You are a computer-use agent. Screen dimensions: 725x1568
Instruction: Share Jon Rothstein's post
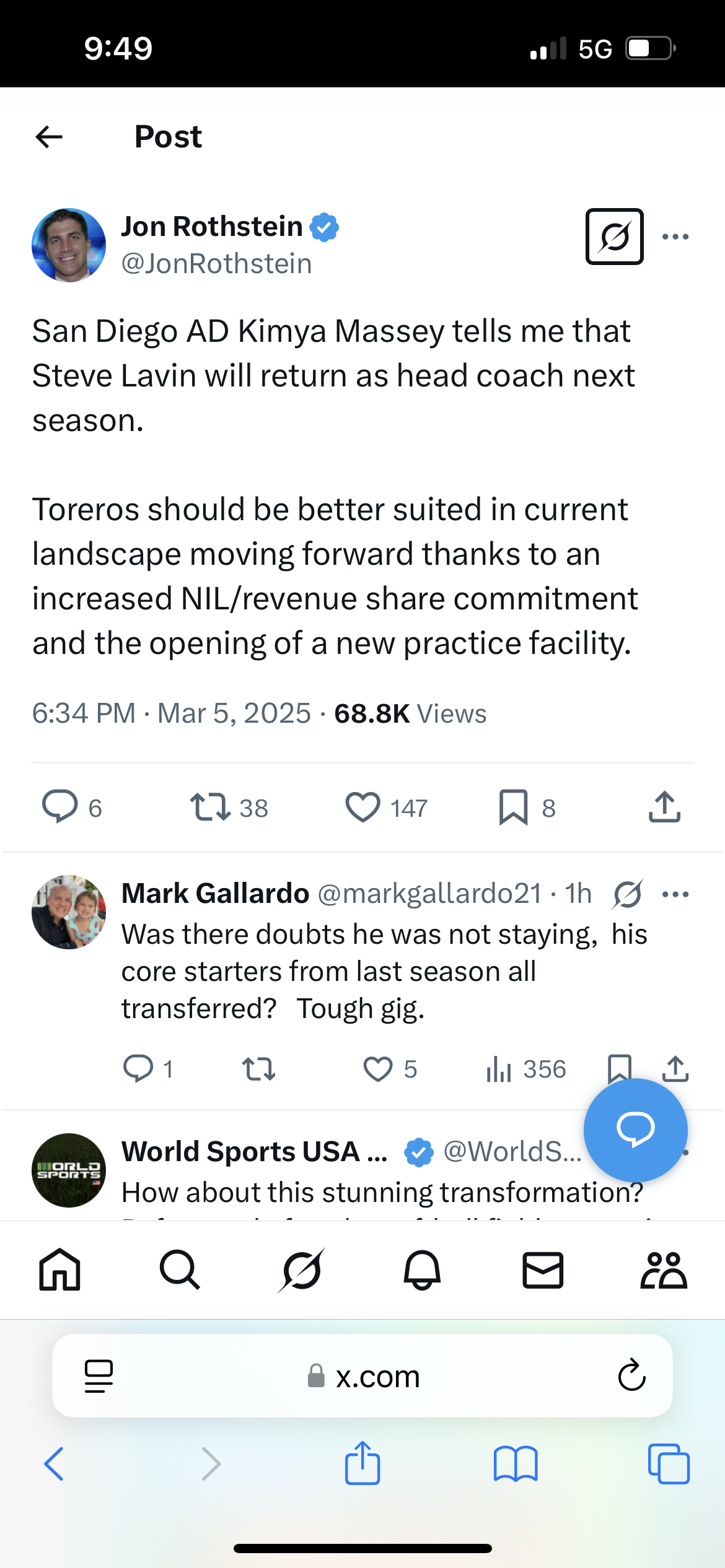click(664, 807)
